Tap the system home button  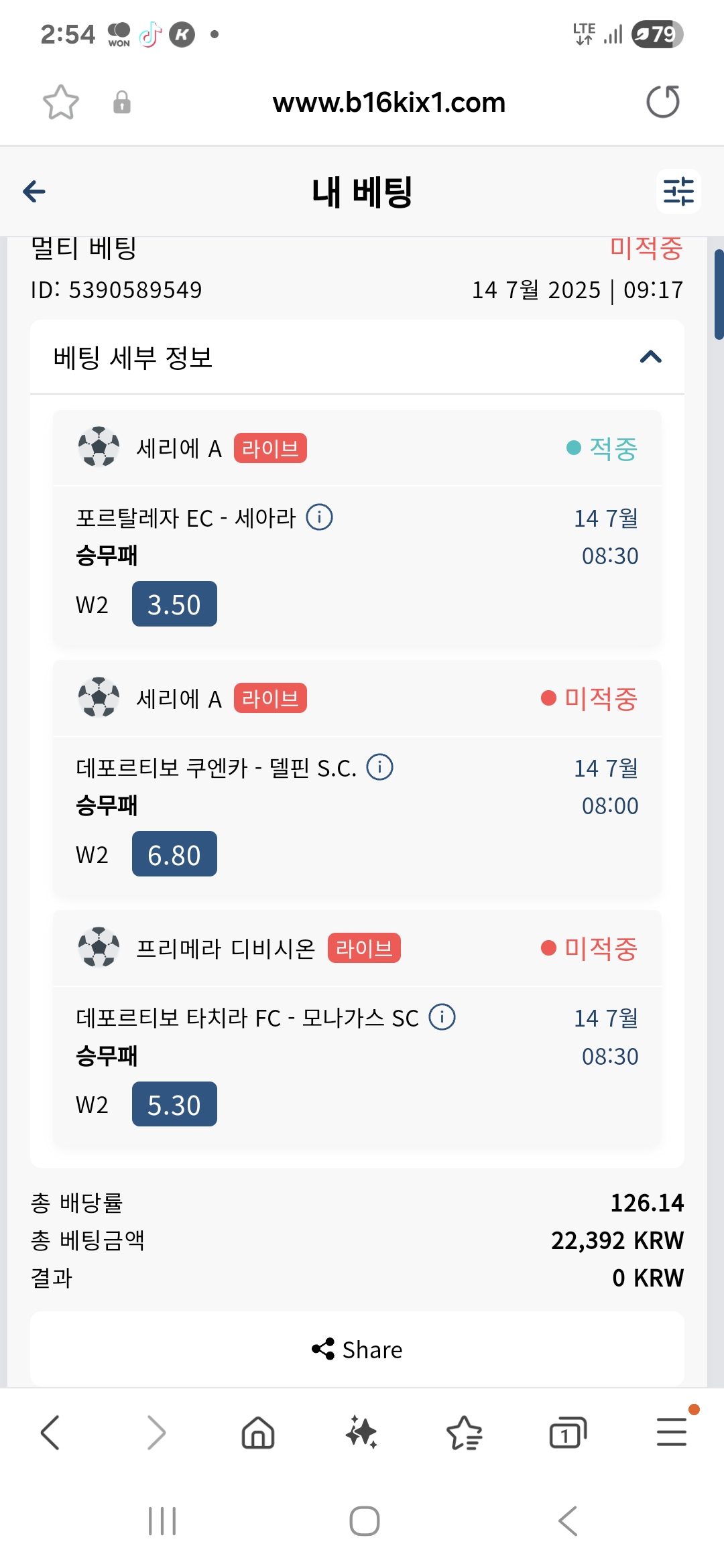click(365, 1521)
